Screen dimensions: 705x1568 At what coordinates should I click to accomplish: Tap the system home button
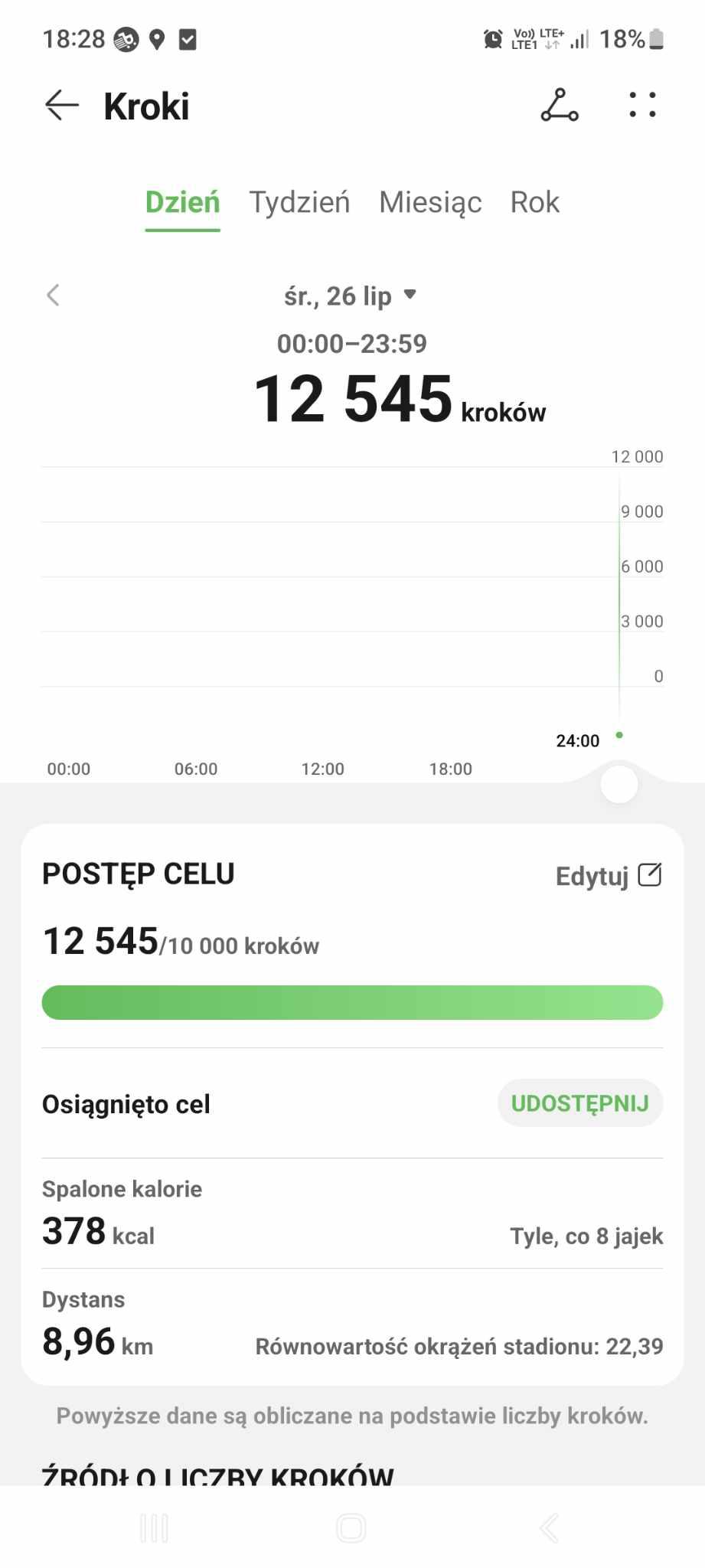[351, 1527]
